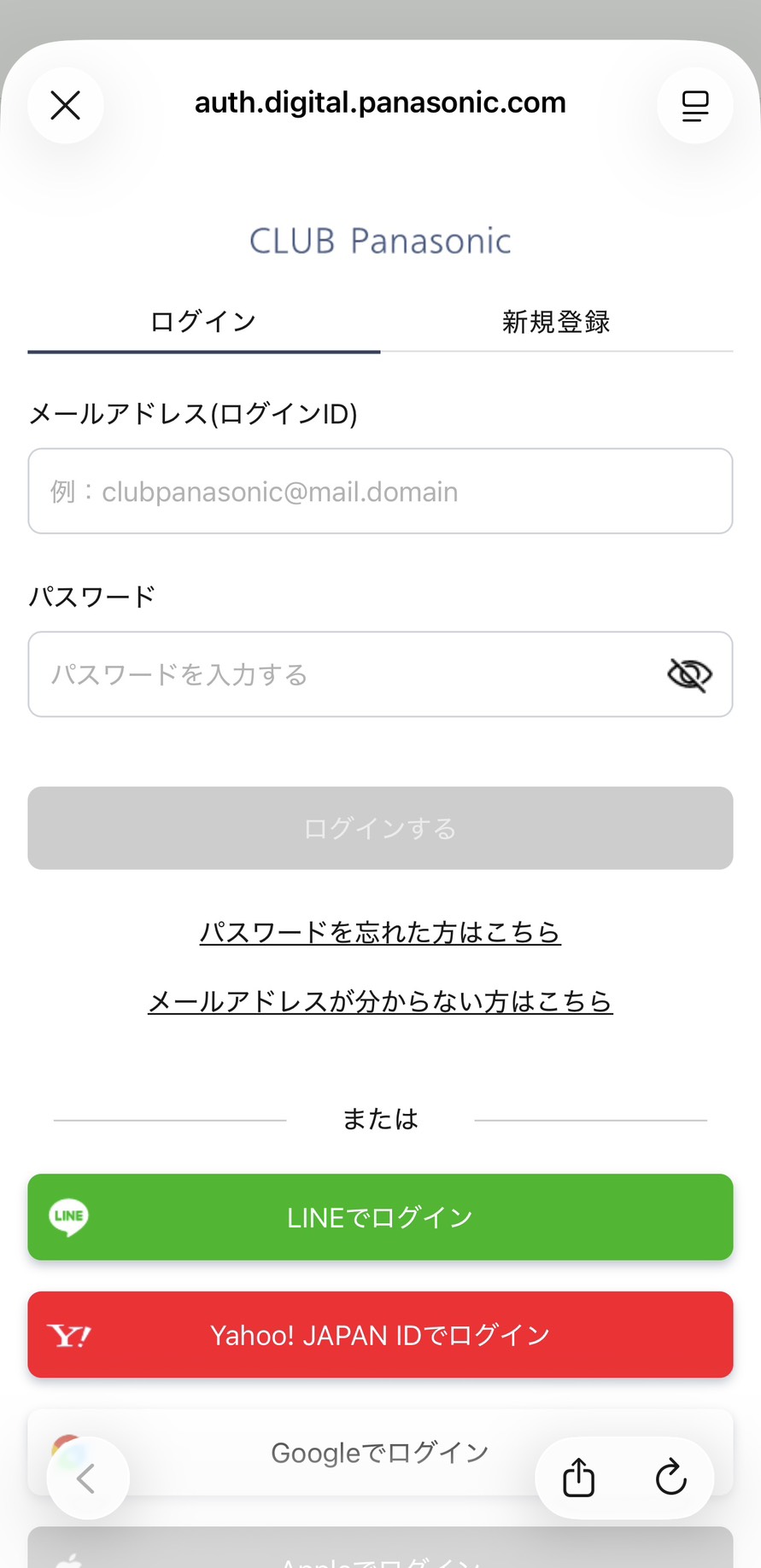The image size is (761, 1568).
Task: Open the forgotten password link
Action: tap(380, 932)
